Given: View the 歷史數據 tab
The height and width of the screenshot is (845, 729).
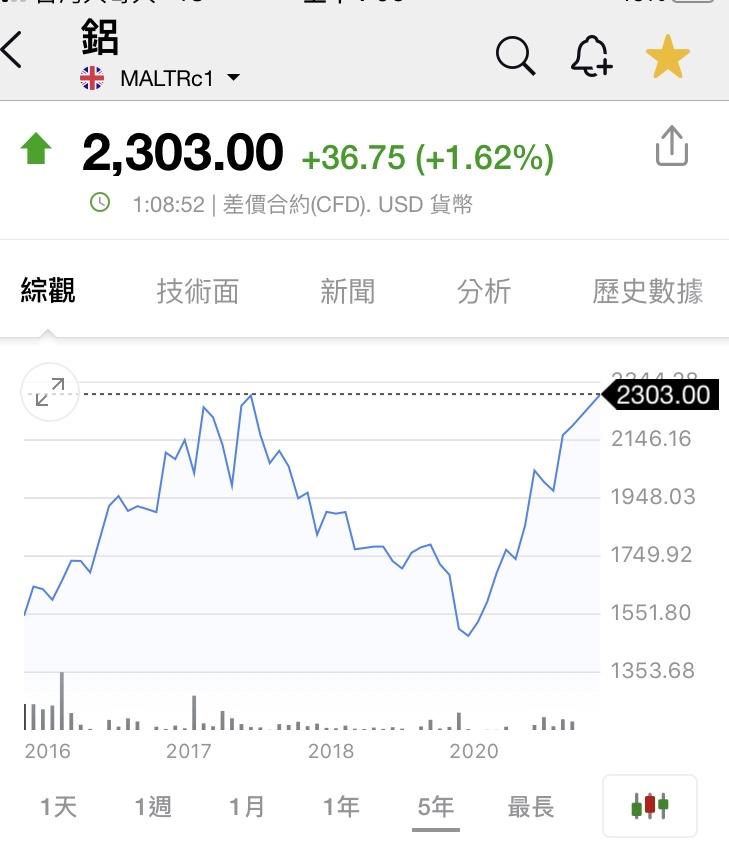Looking at the screenshot, I should tap(648, 291).
